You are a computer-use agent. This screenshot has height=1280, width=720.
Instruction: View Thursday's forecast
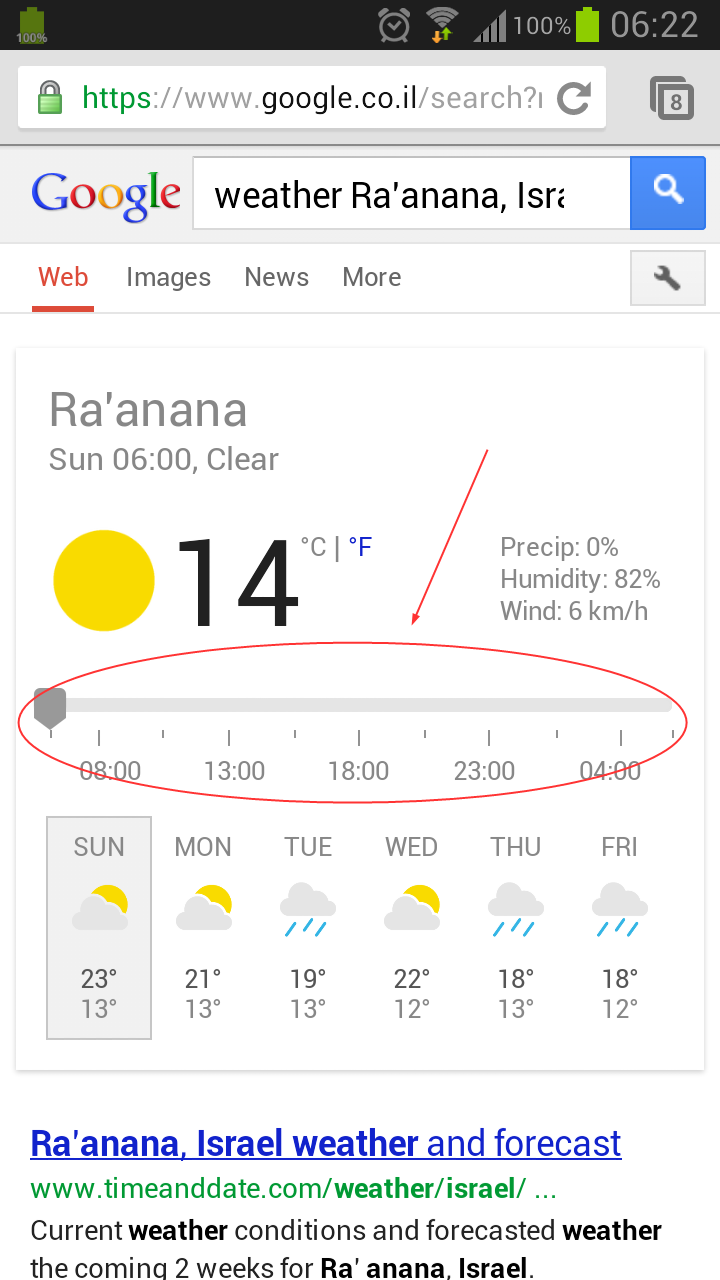(x=516, y=928)
